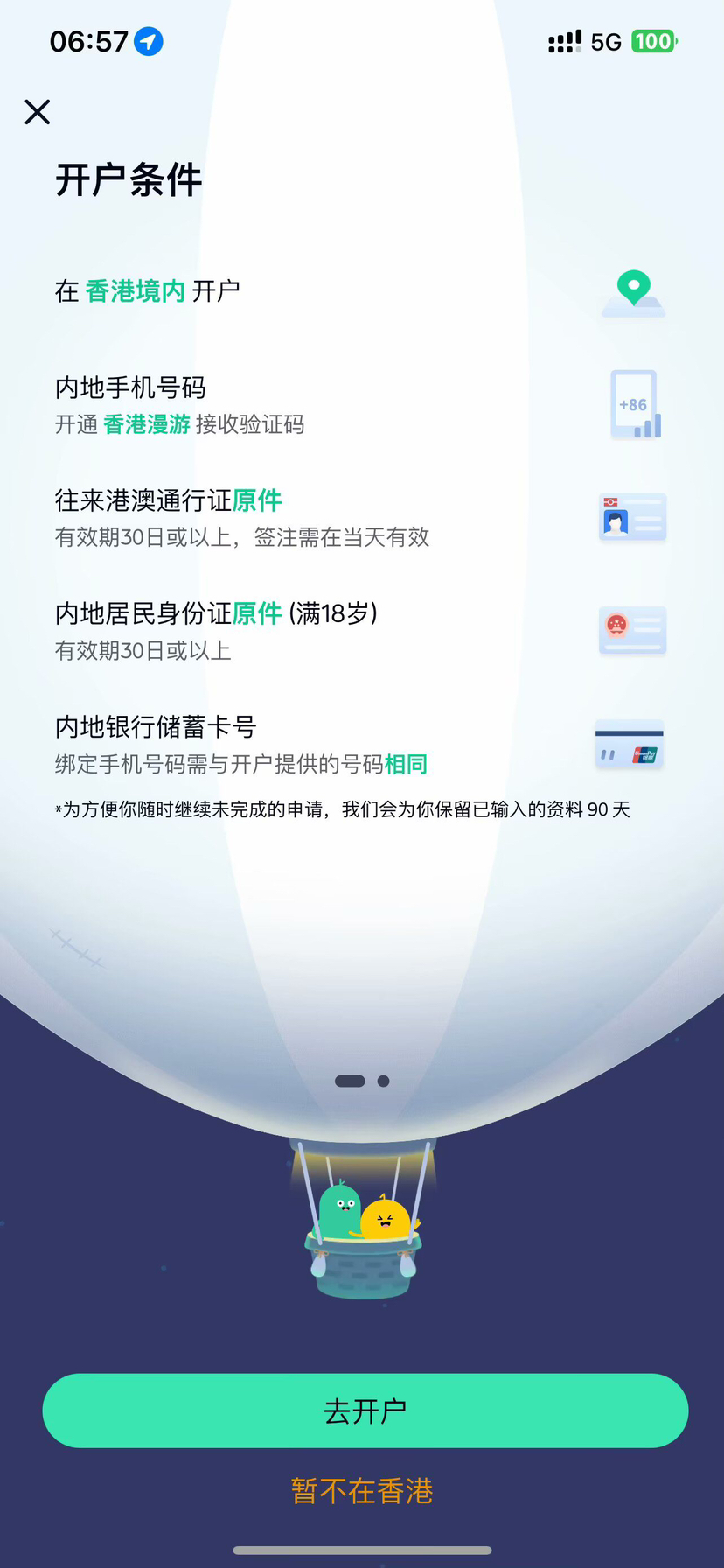The width and height of the screenshot is (724, 1568).
Task: Select 暂不在香港 option
Action: click(362, 1490)
